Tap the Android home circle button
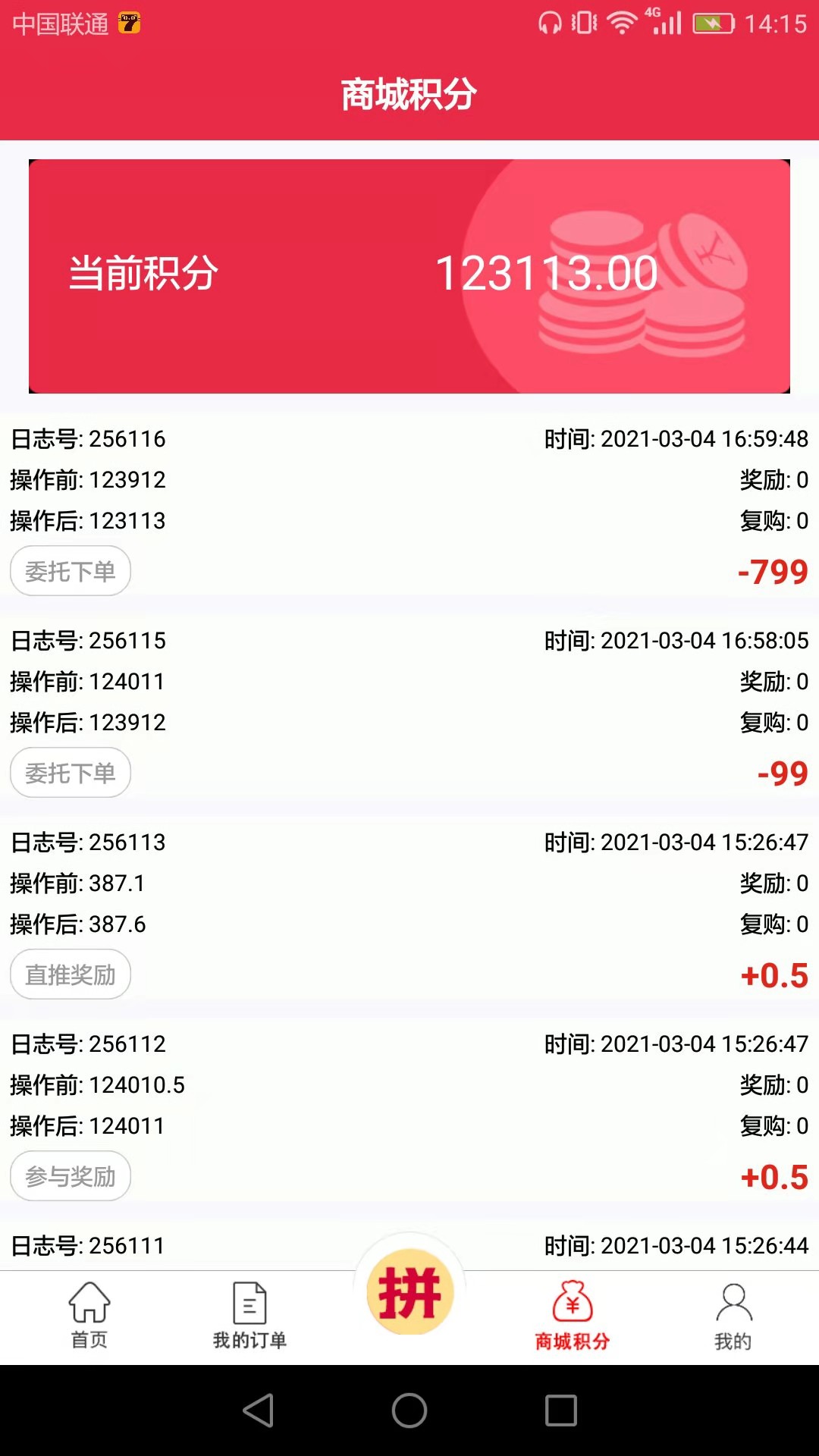Viewport: 819px width, 1456px height. [409, 1409]
